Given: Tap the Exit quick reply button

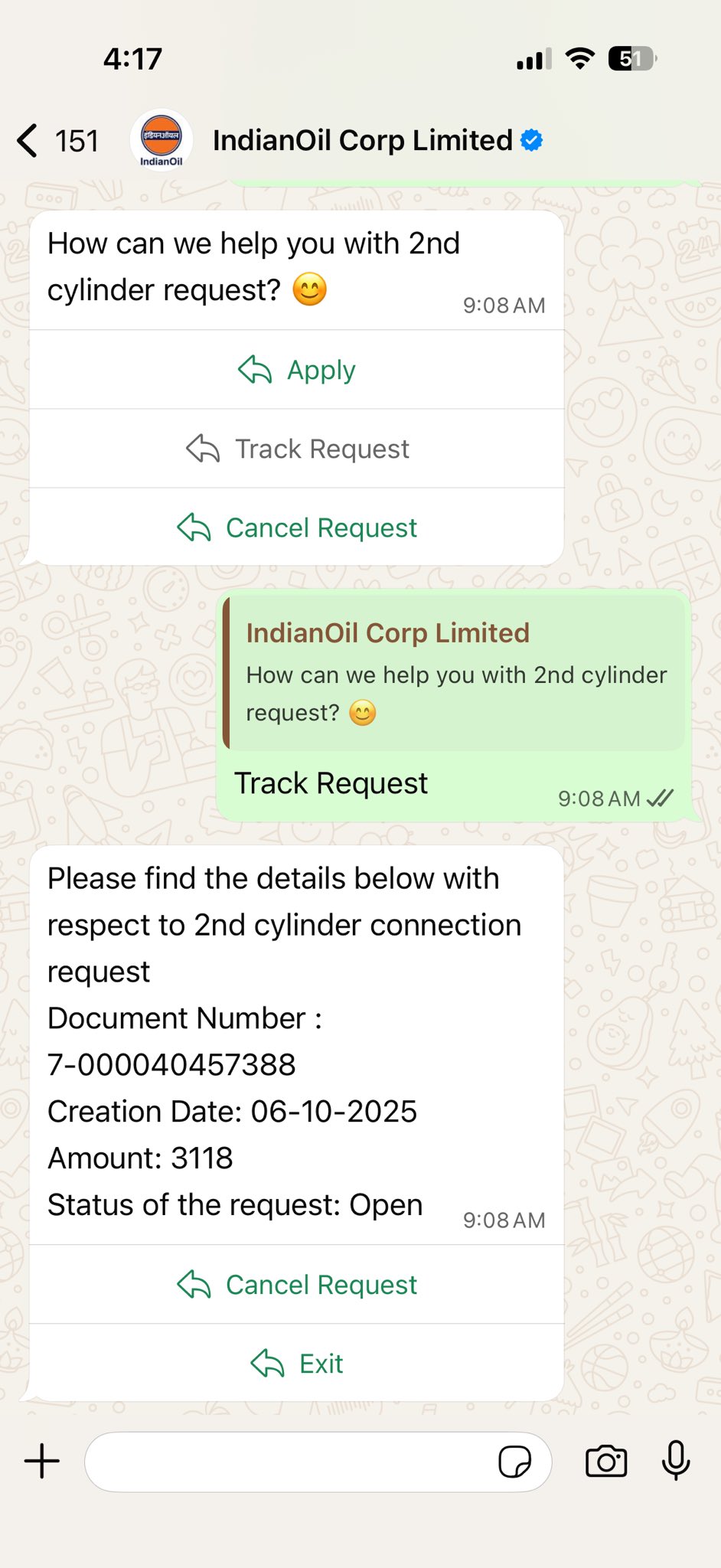Looking at the screenshot, I should pos(297,1364).
